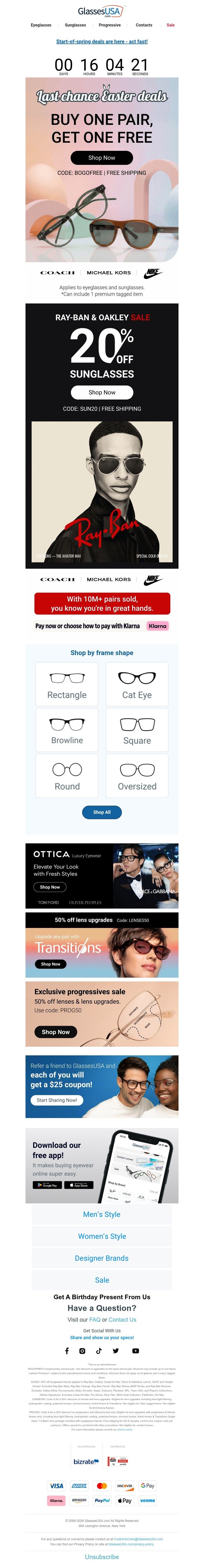Browse Designer Brands
Screen dimensions: 204x1568
coord(102,1258)
